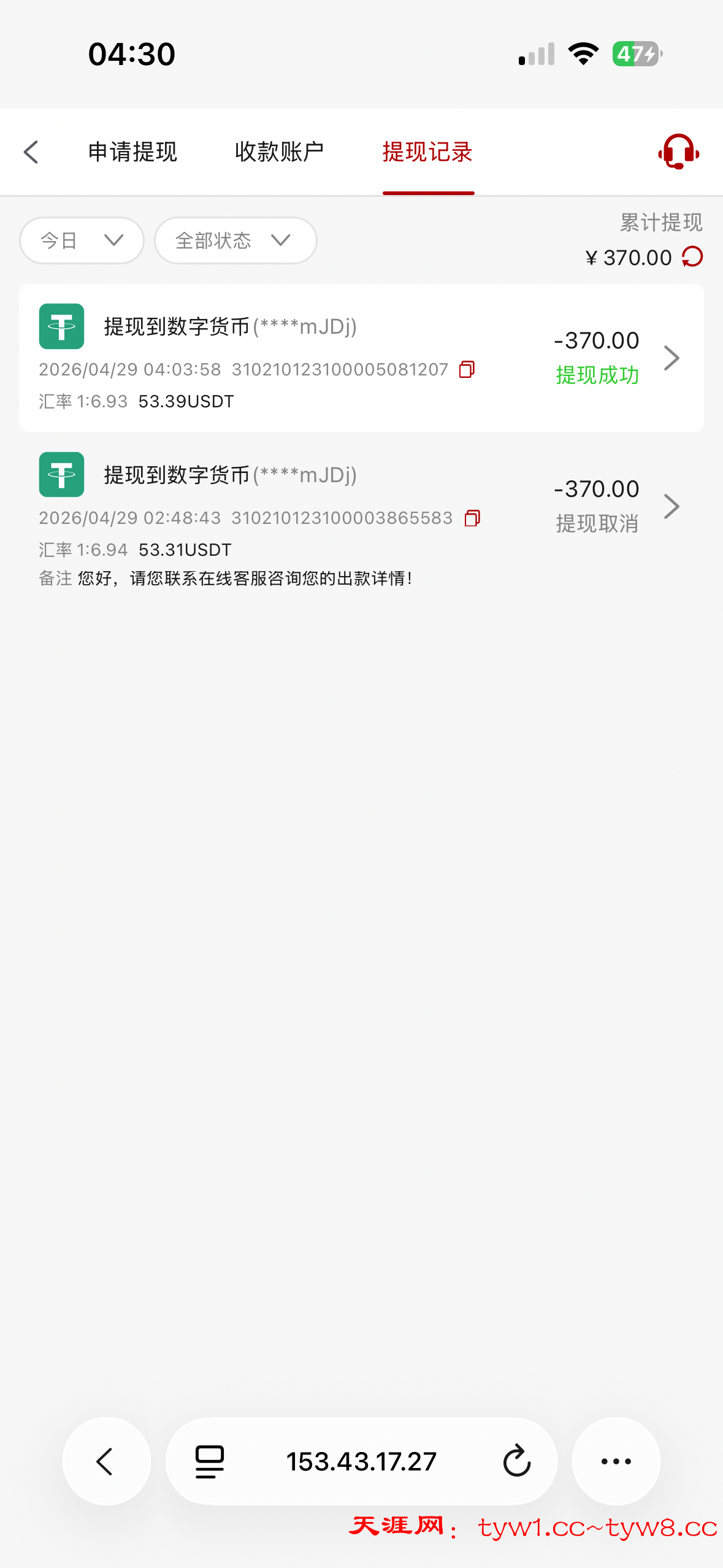
Task: Refresh the 累计提现 total amount
Action: point(693,257)
